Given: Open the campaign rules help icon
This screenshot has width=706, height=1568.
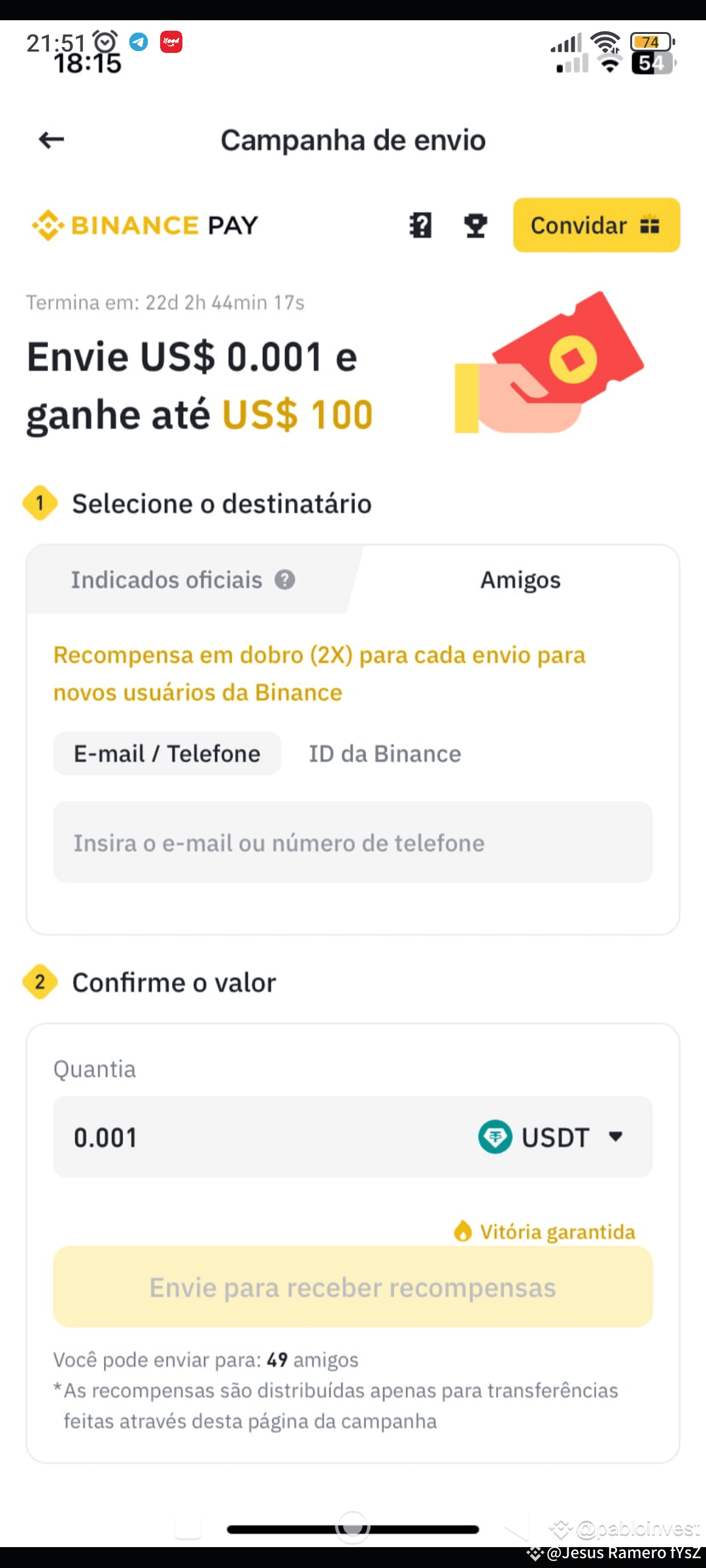Looking at the screenshot, I should click(x=420, y=225).
